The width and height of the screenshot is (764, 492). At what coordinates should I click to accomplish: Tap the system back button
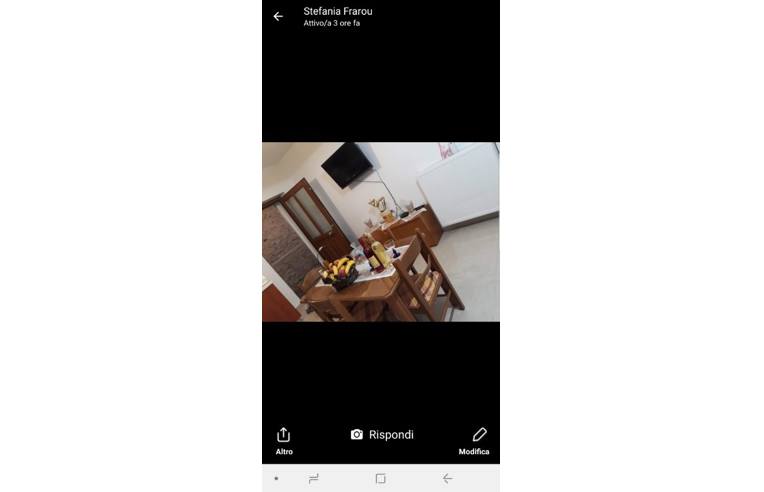pyautogui.click(x=447, y=479)
